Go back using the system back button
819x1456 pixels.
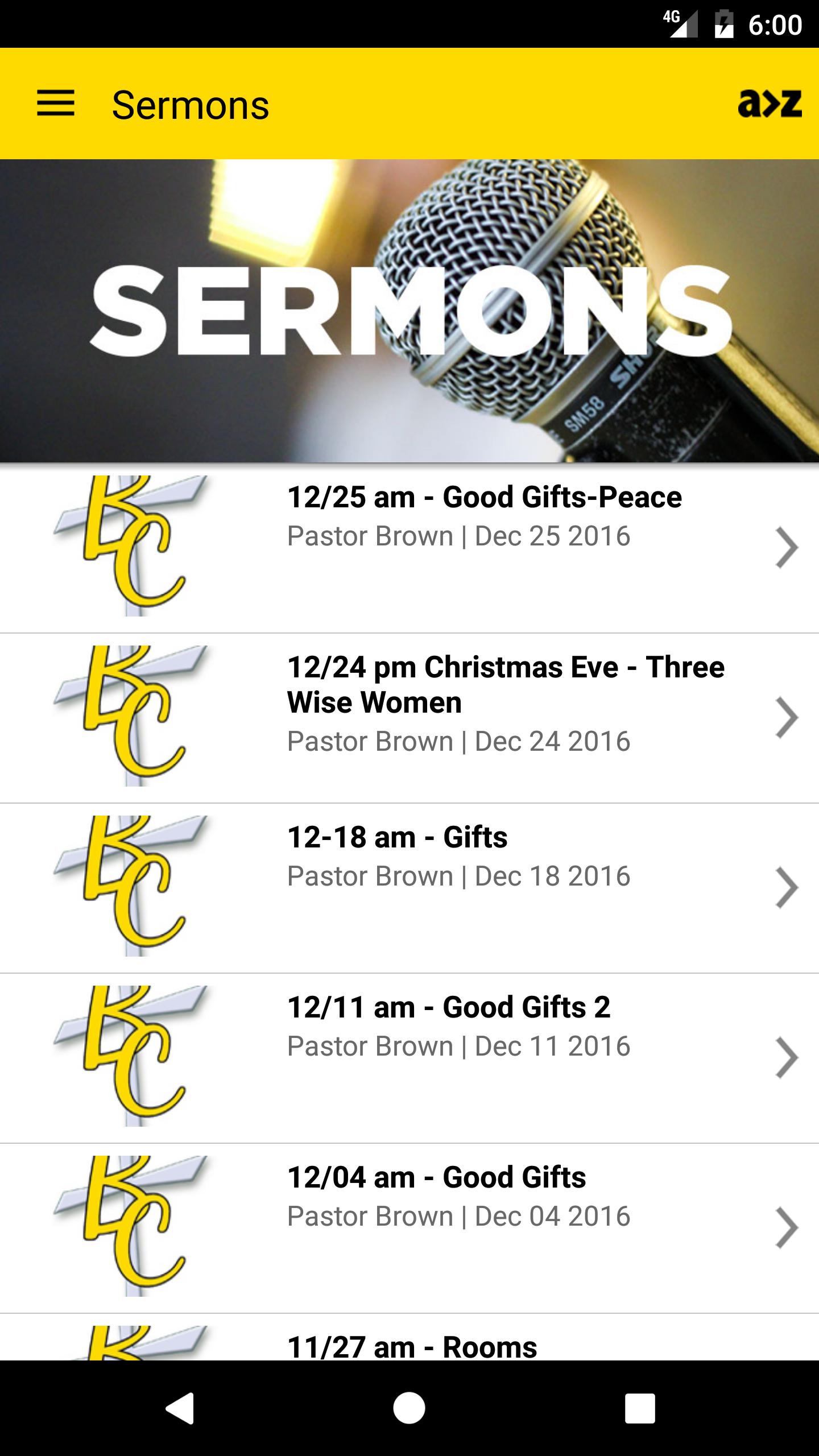coord(180,1408)
